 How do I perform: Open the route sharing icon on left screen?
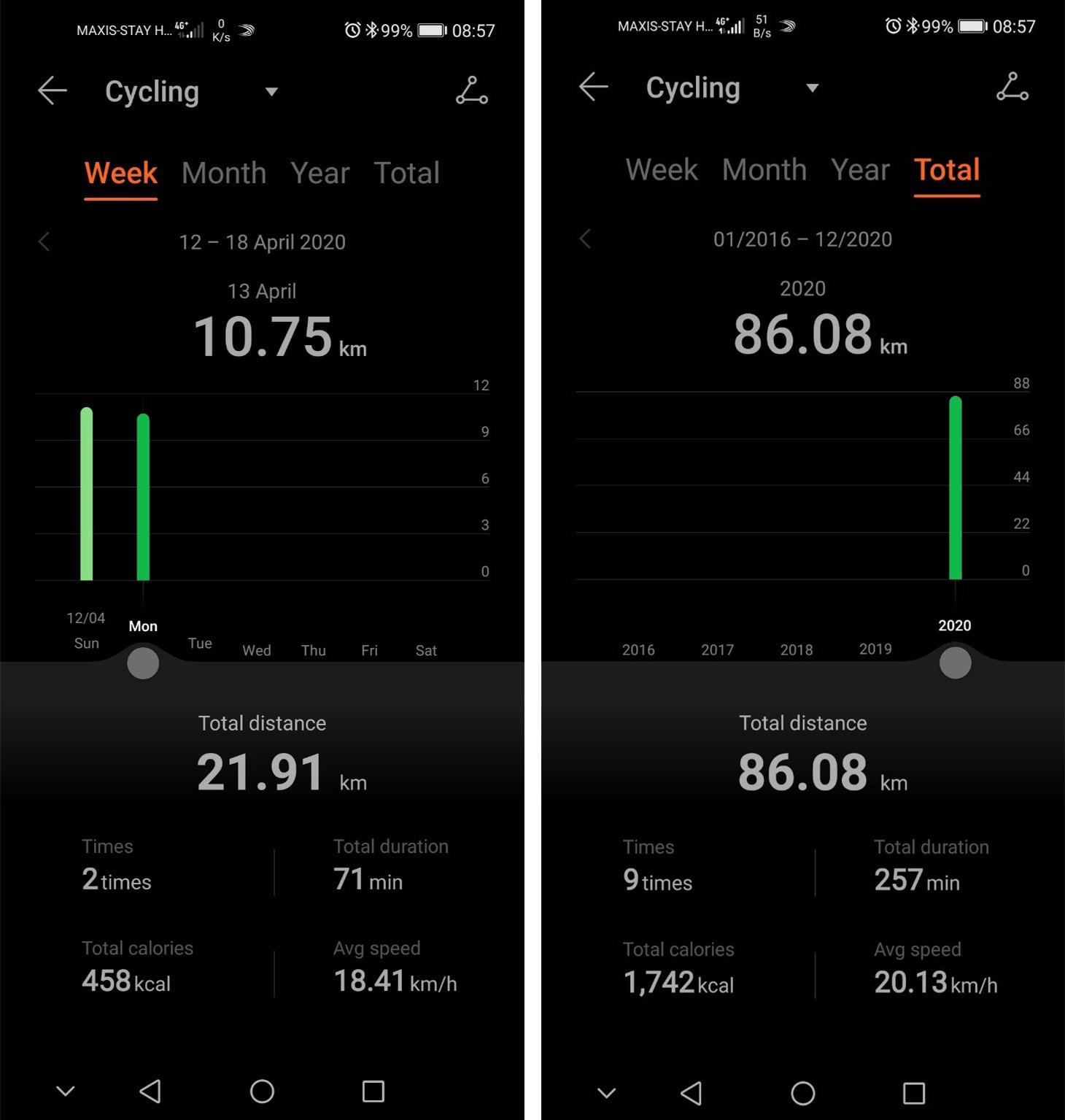point(471,90)
